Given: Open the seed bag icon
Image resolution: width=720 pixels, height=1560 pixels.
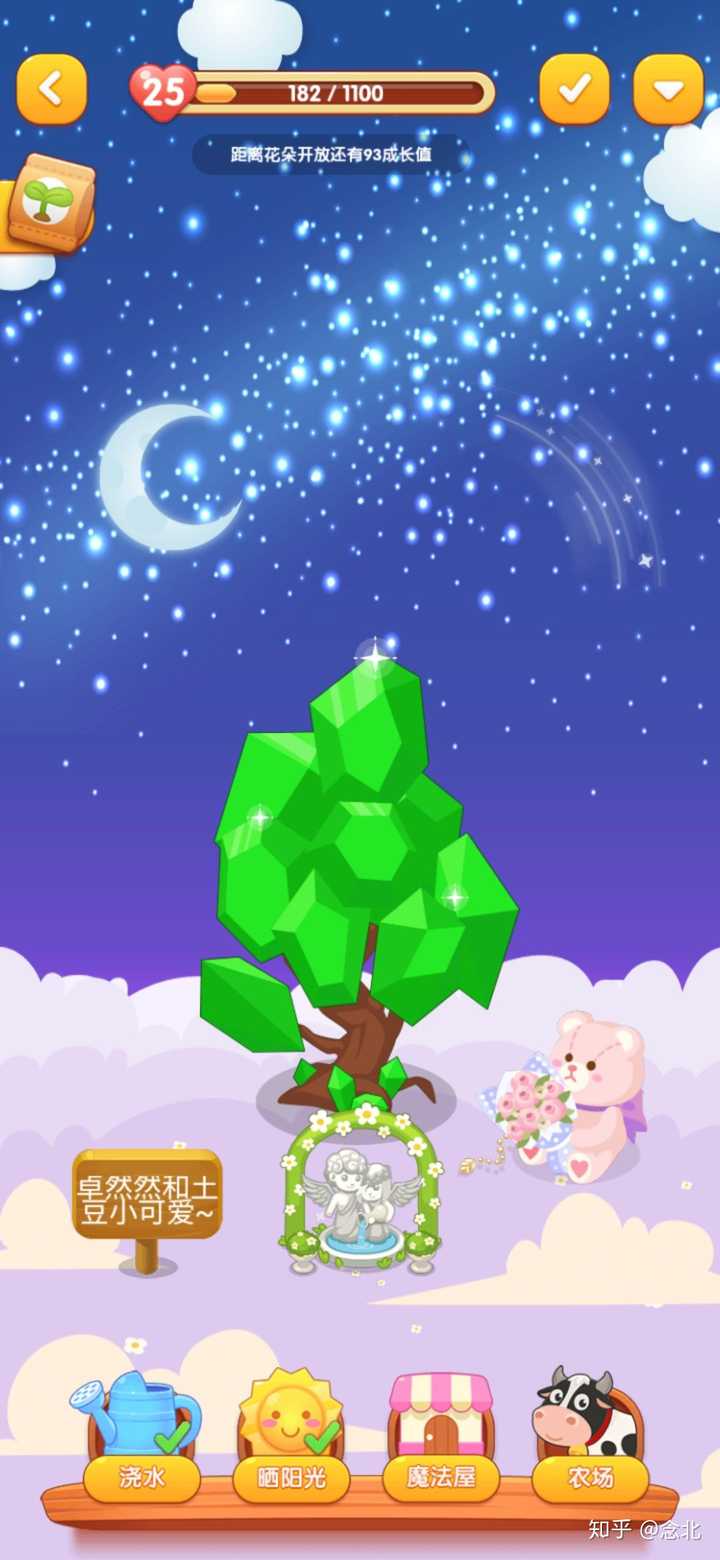Looking at the screenshot, I should (x=49, y=203).
